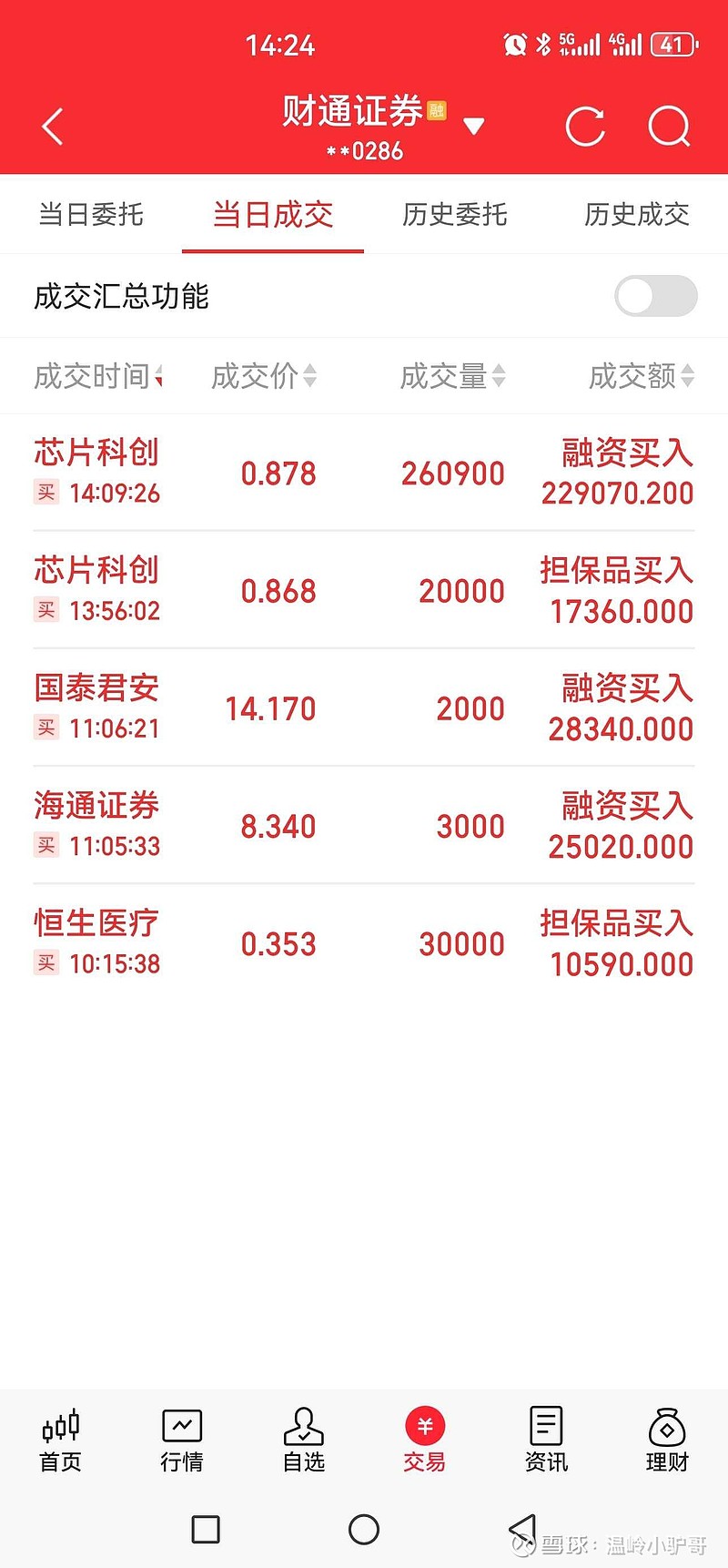Go back using the back arrow
The image size is (728, 1568).
pos(51,126)
